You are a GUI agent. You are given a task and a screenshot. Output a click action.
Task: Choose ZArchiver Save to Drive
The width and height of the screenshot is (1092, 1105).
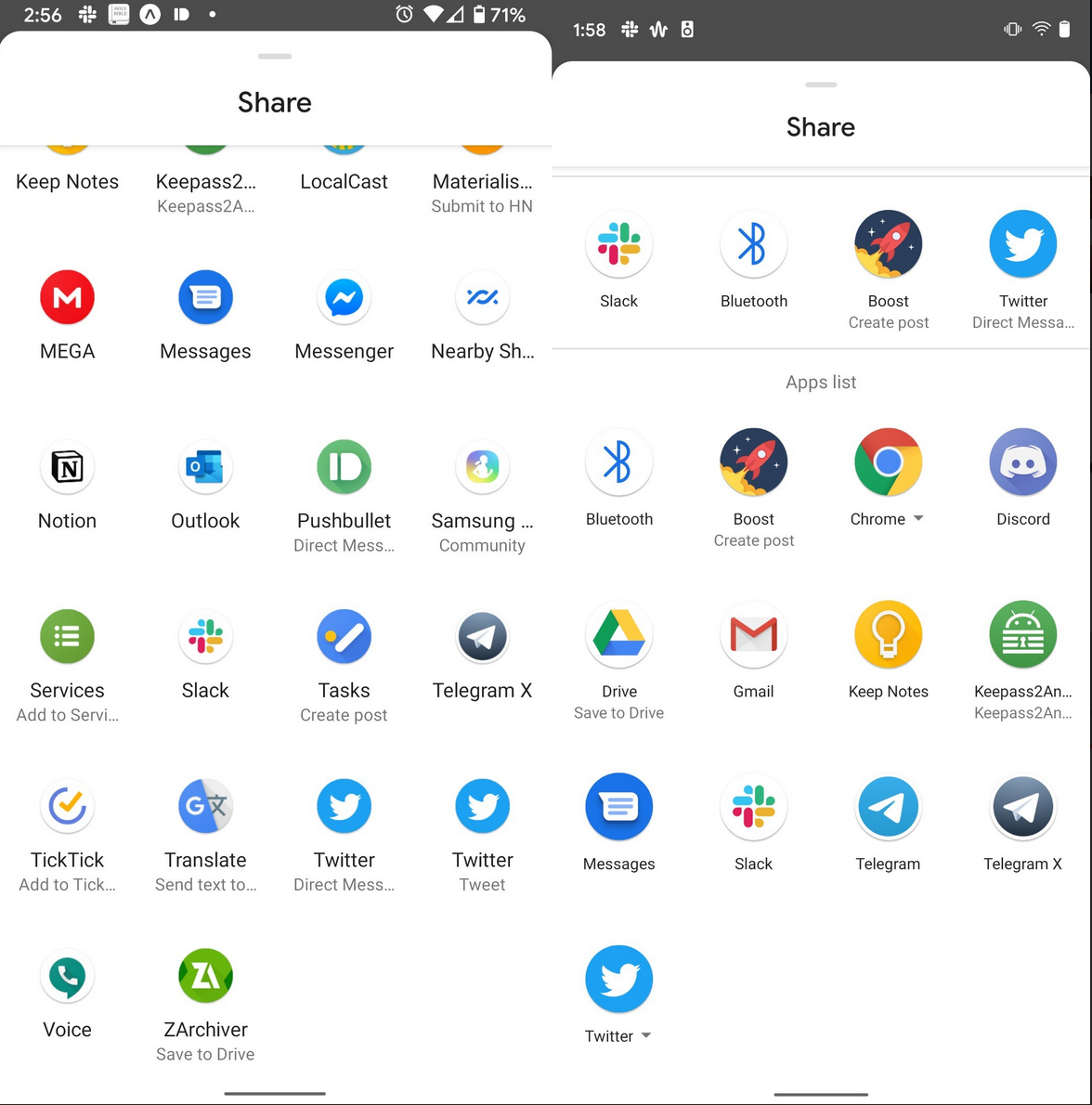tap(205, 977)
